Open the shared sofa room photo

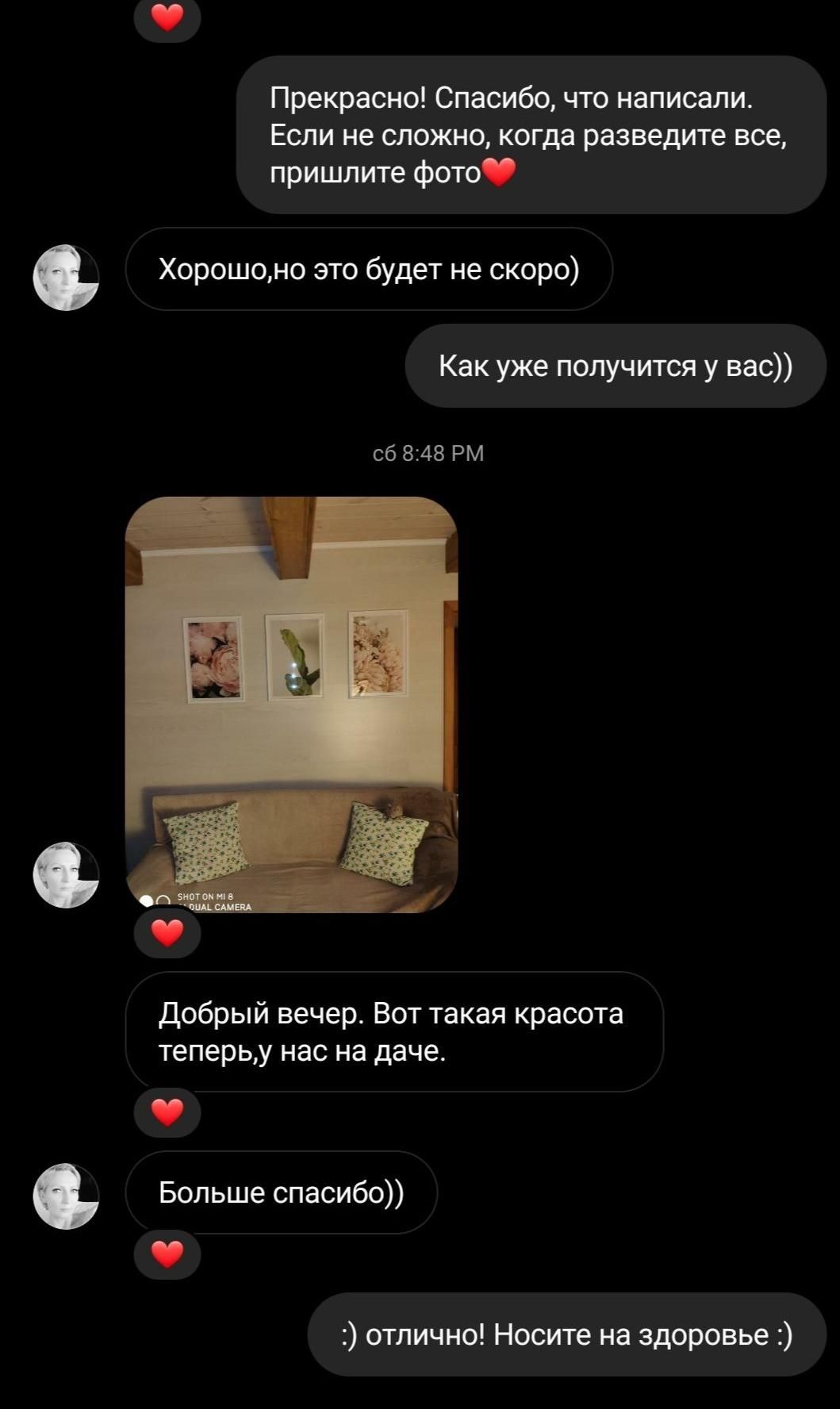[x=291, y=704]
